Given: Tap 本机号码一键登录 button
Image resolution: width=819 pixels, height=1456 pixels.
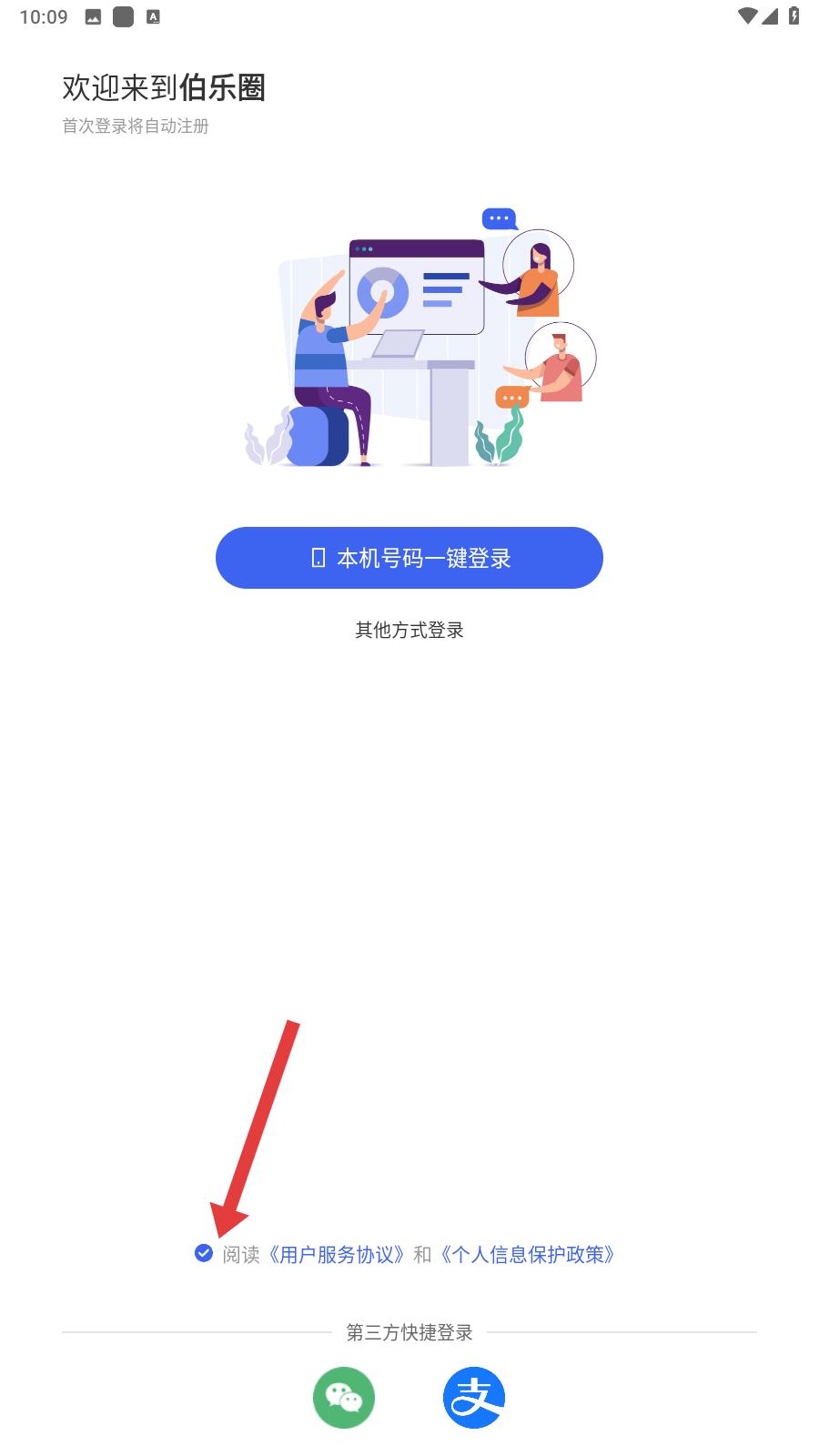Looking at the screenshot, I should pos(409,558).
